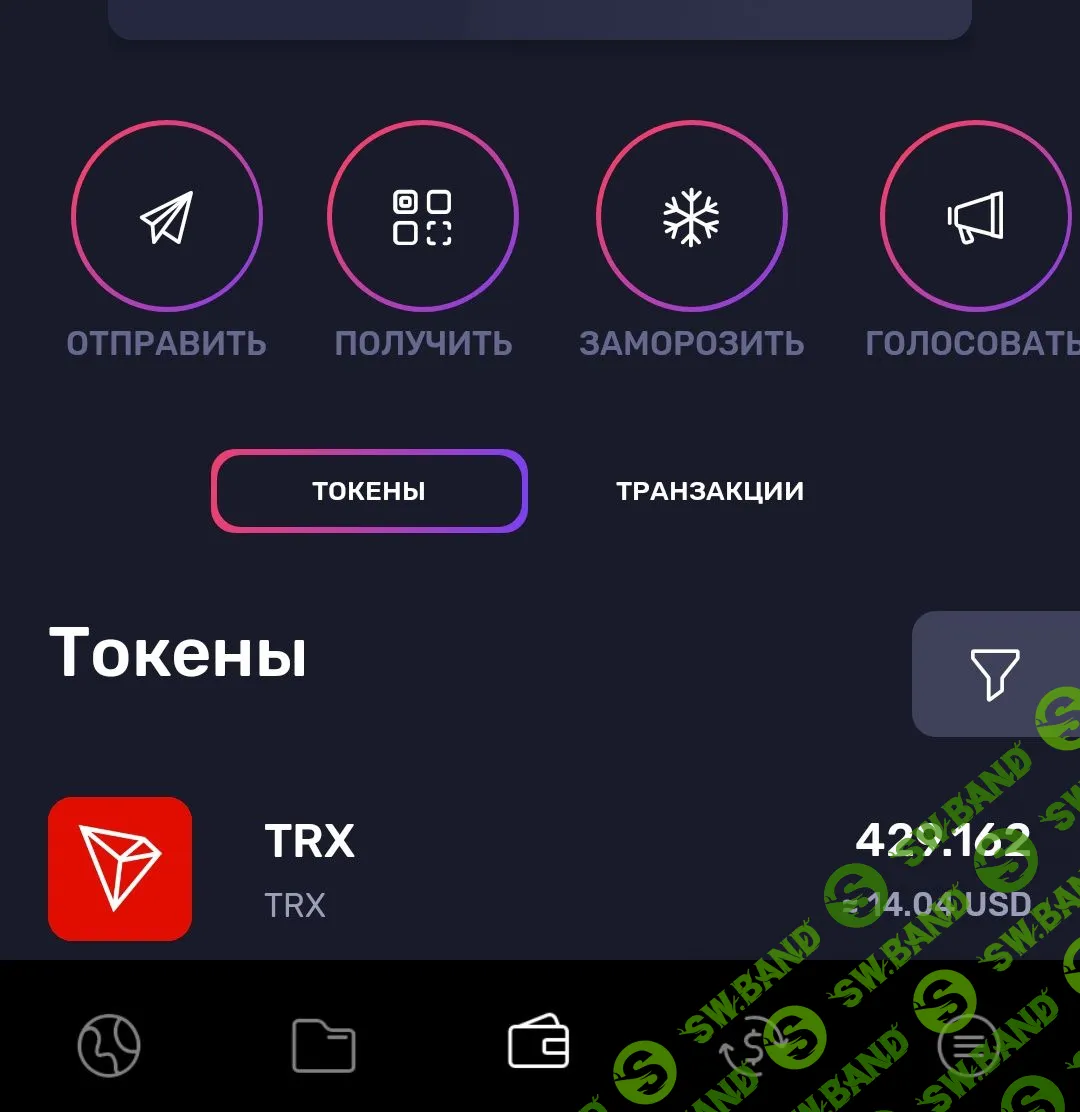Open the folder tab in bottom bar
The width and height of the screenshot is (1080, 1112).
point(323,1046)
